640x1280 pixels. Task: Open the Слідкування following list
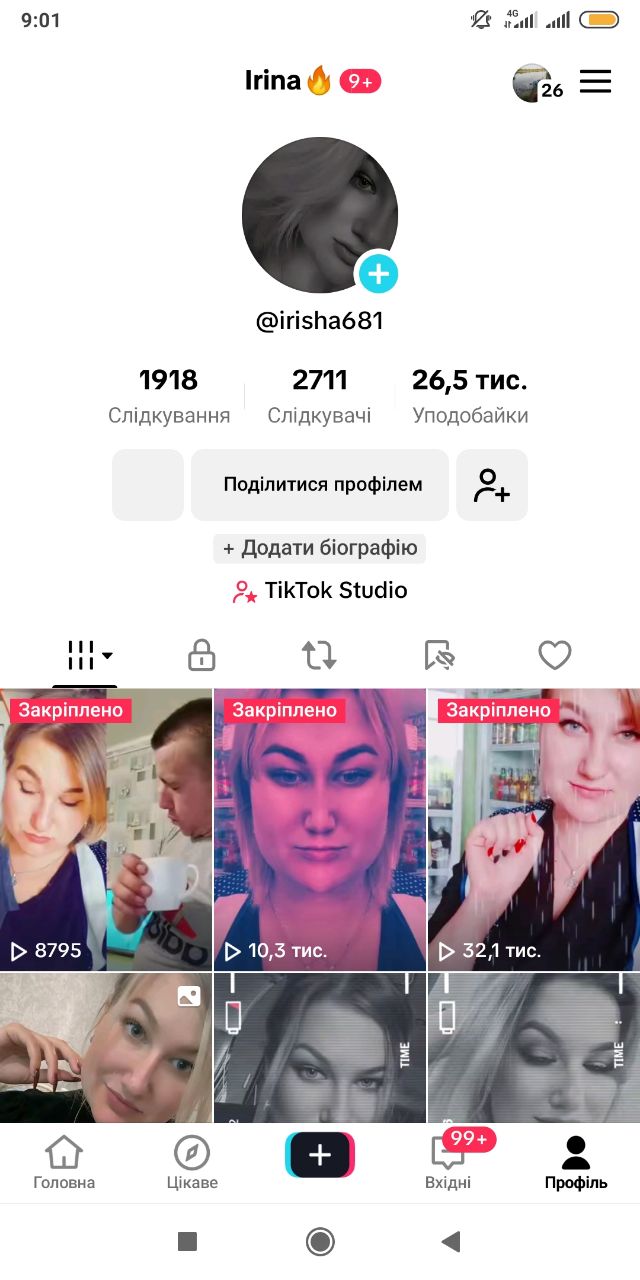click(169, 396)
